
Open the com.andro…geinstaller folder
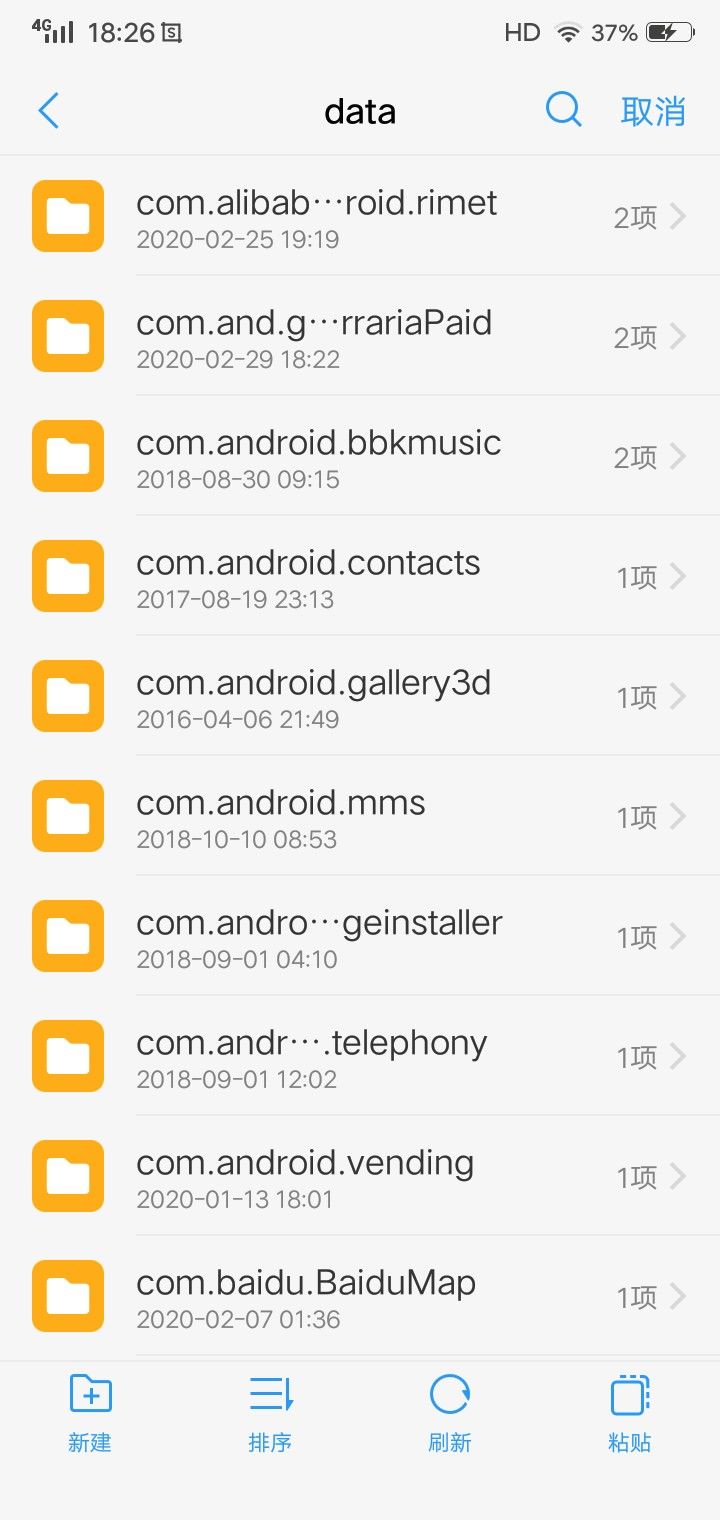pos(360,936)
